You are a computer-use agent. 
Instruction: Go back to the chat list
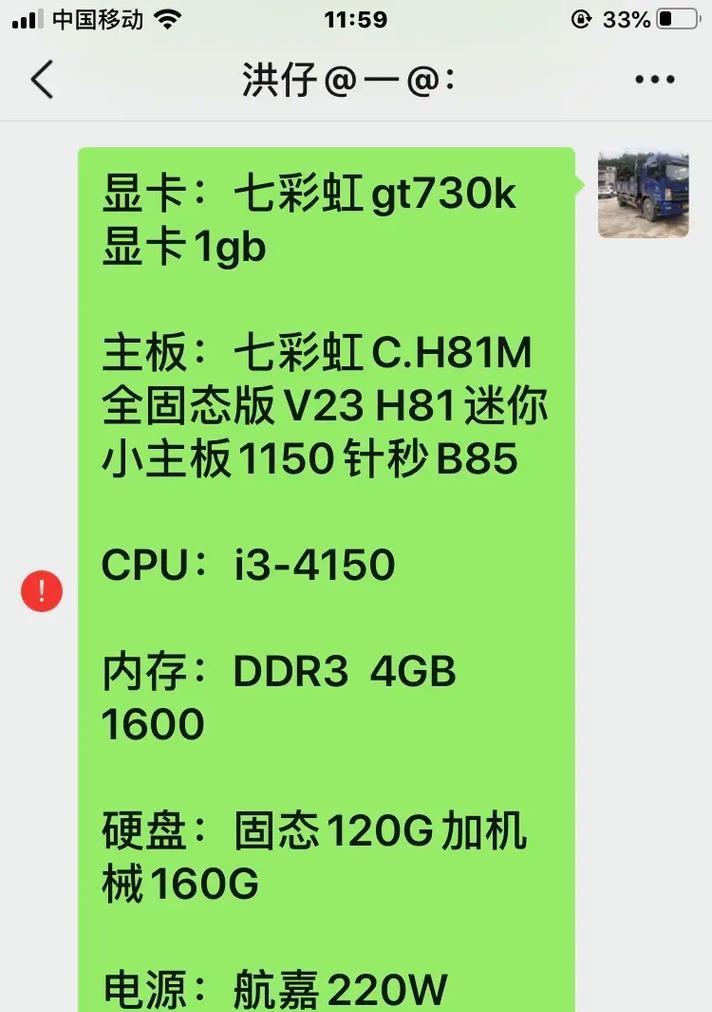[x=42, y=80]
